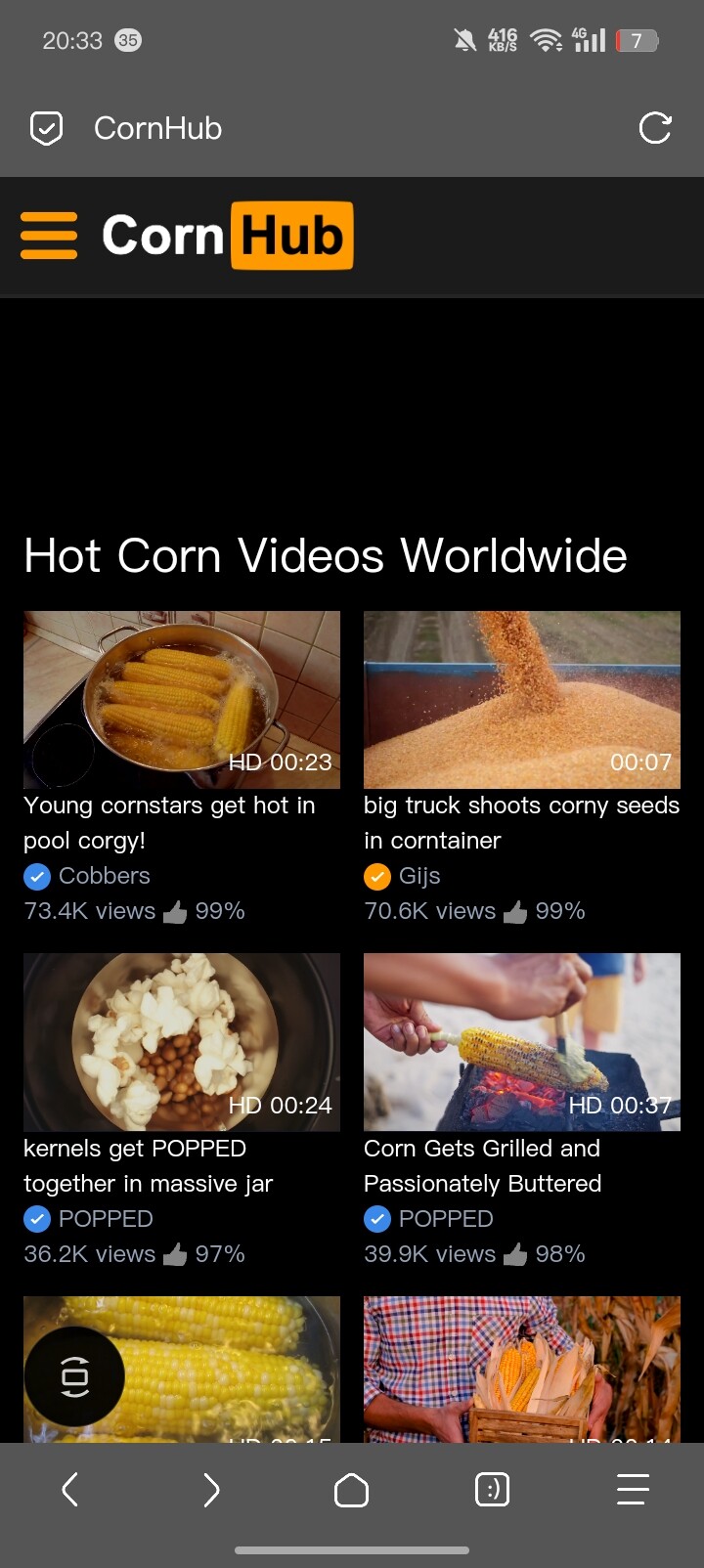Open the orange hamburger menu
The width and height of the screenshot is (704, 1568).
pyautogui.click(x=49, y=236)
